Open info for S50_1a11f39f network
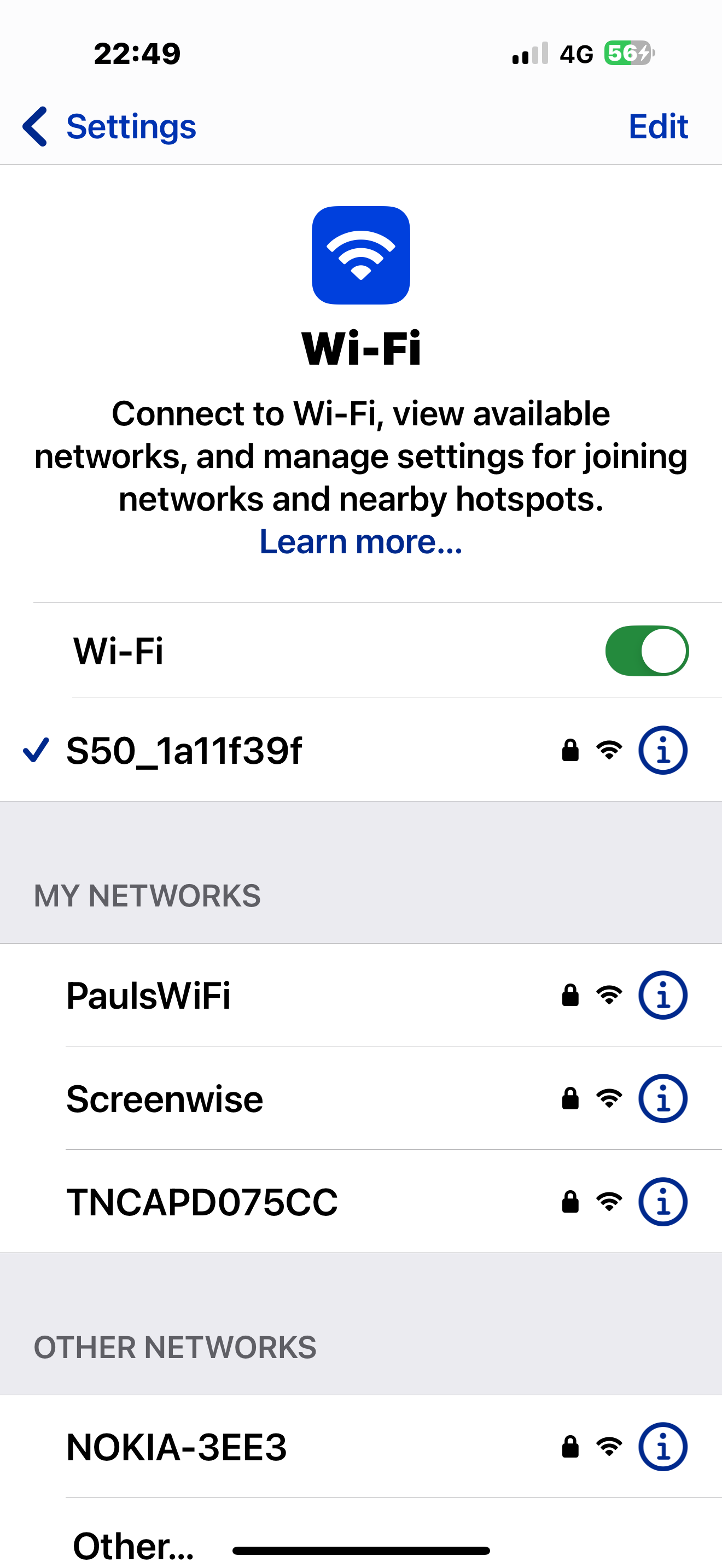The height and width of the screenshot is (1568, 722). tap(662, 750)
